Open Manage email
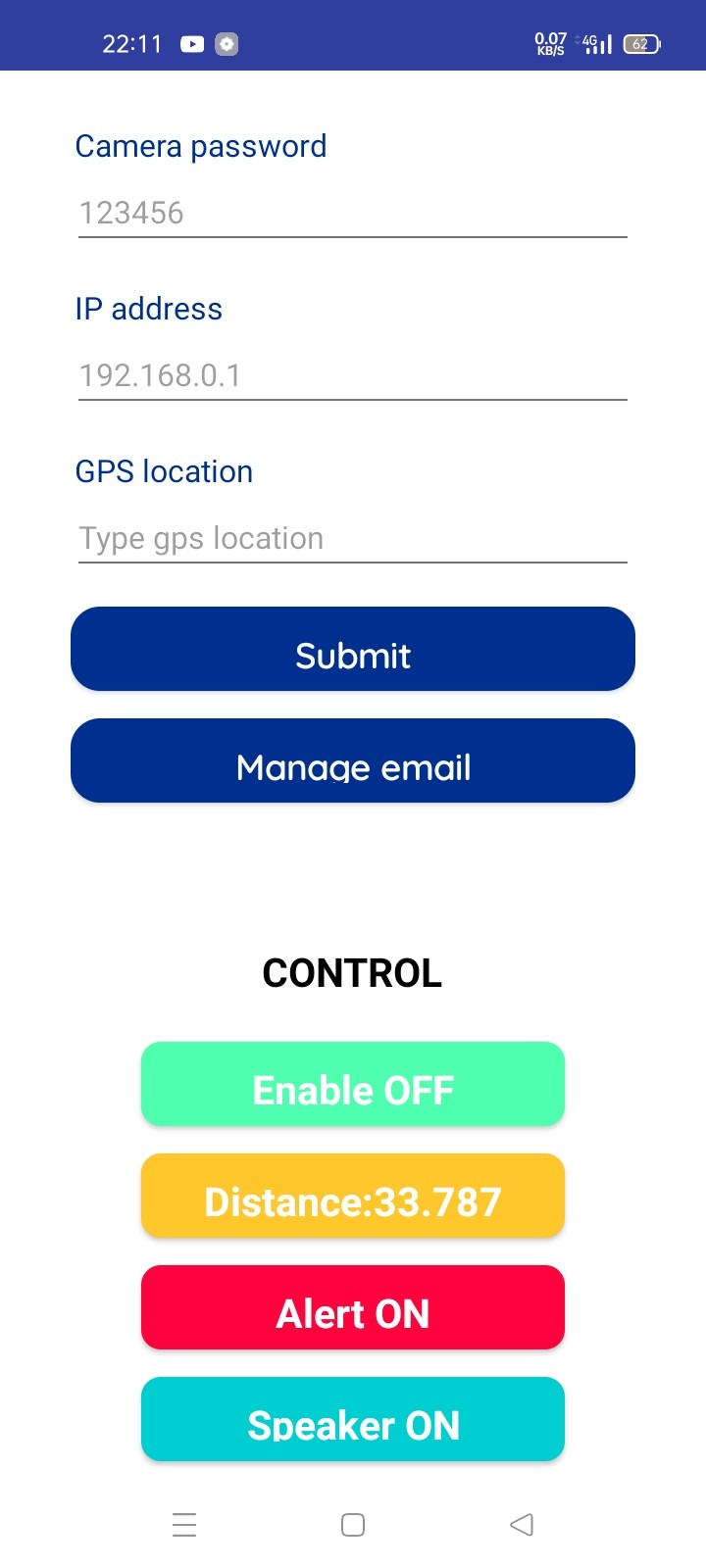The image size is (706, 1568). [353, 761]
